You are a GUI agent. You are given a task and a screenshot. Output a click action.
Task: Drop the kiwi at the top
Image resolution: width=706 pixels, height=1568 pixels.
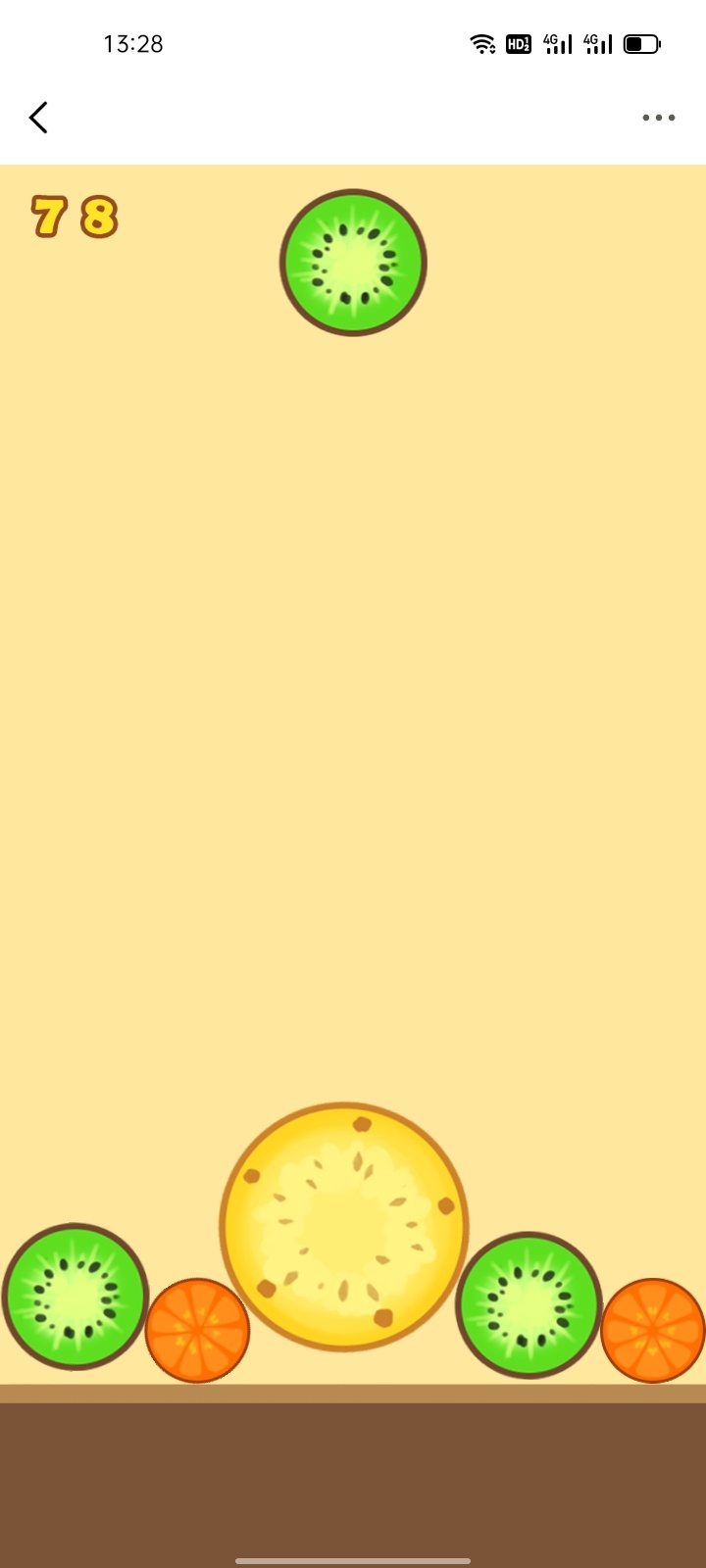click(x=353, y=263)
